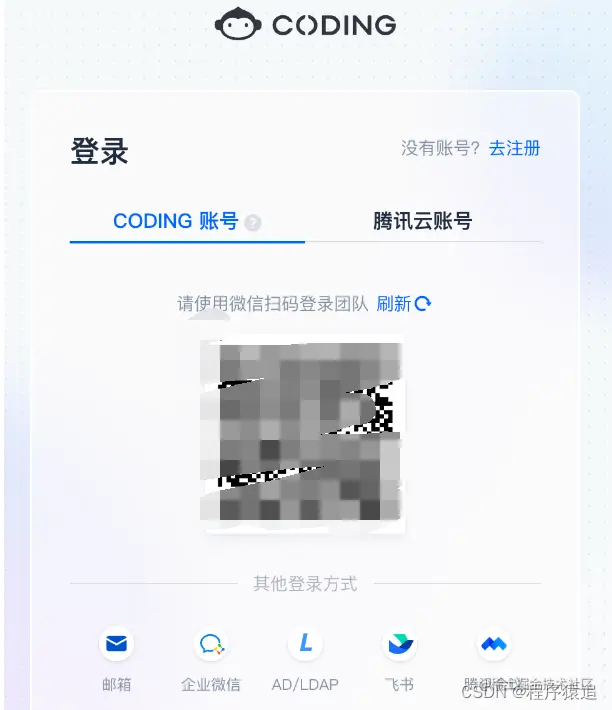Sign in via AD/LDAP
Viewport: 612px width, 710px height.
point(305,645)
